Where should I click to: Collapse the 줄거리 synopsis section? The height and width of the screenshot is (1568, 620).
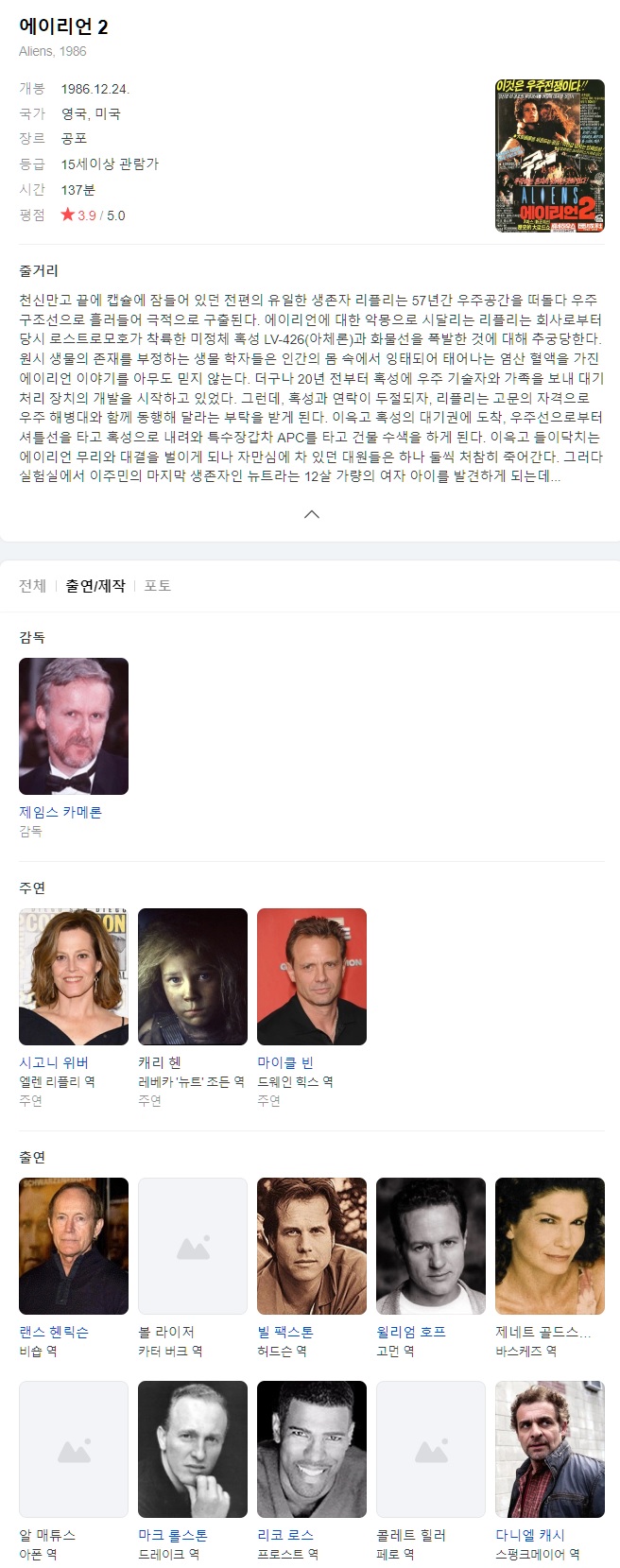click(x=311, y=514)
